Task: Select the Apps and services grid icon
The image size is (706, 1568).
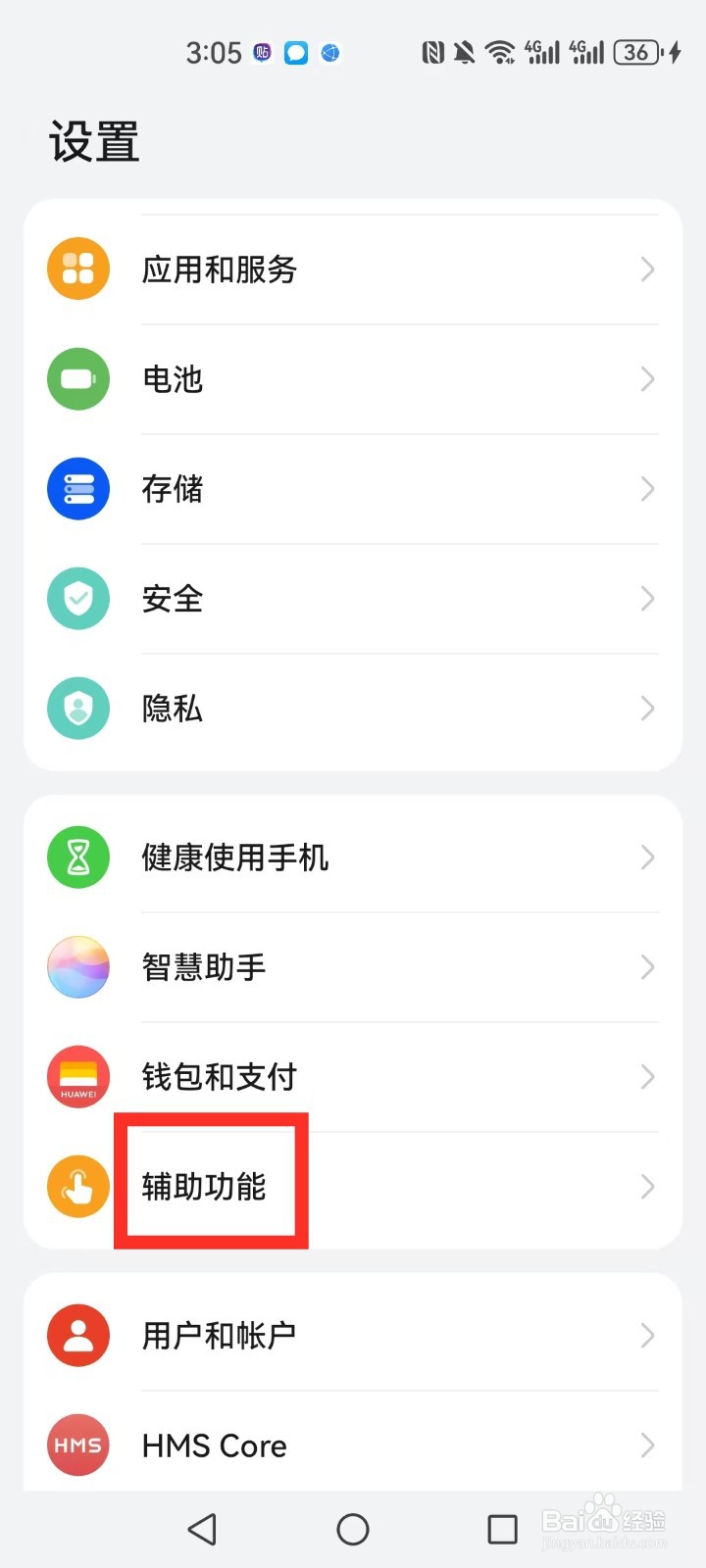Action: [77, 268]
